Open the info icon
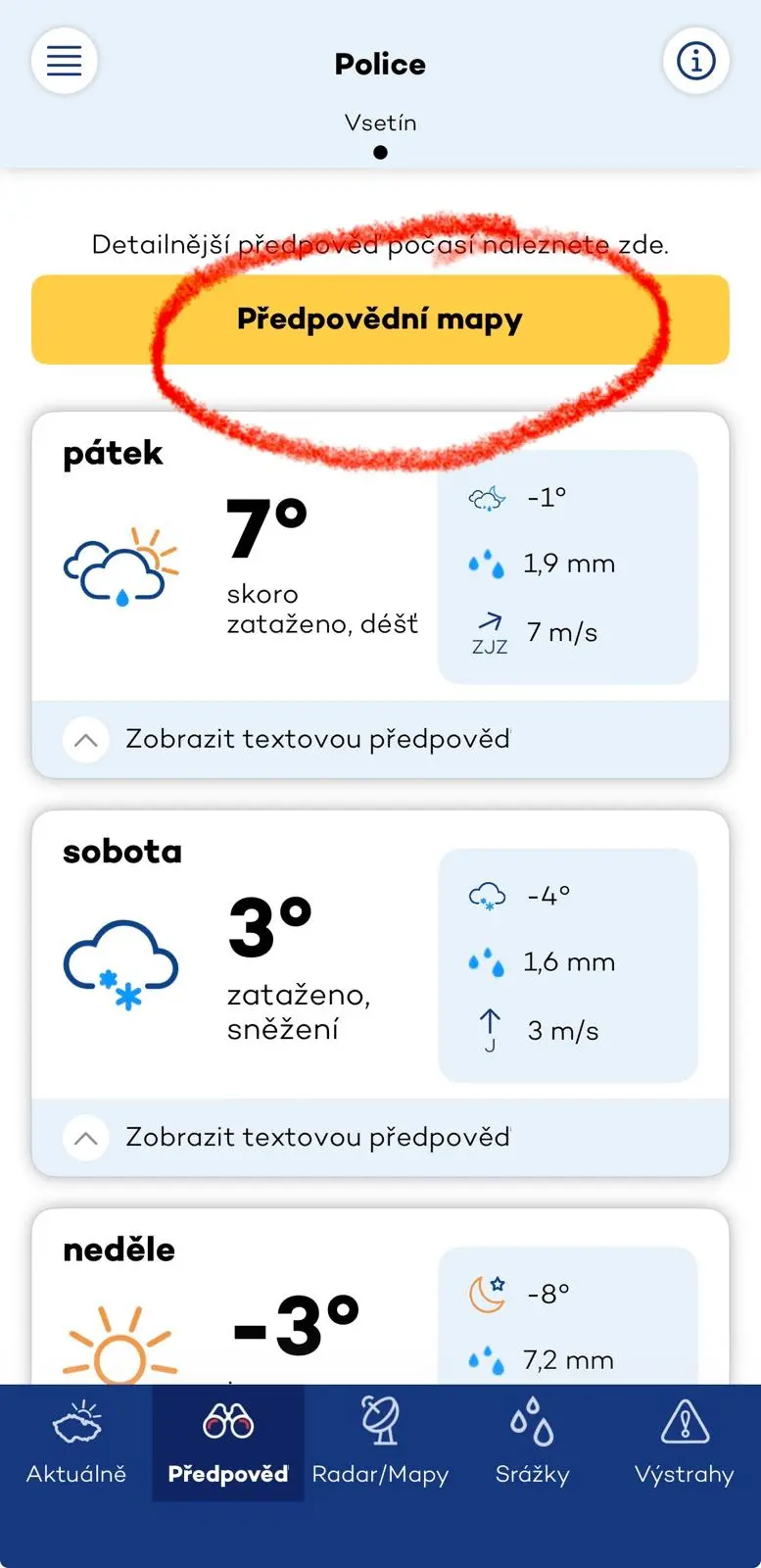This screenshot has width=761, height=1568. (x=695, y=62)
